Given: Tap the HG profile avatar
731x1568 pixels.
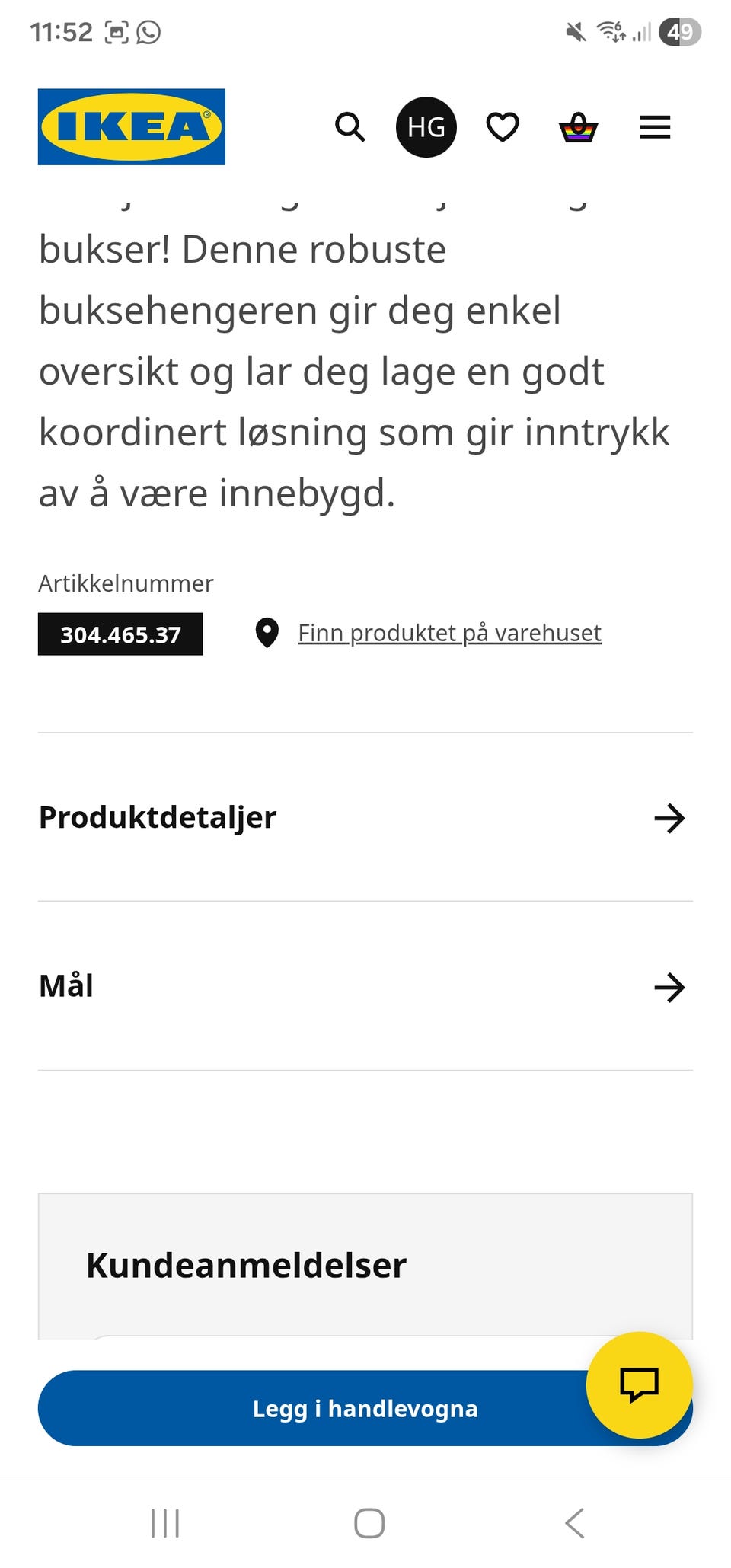Looking at the screenshot, I should (x=426, y=127).
